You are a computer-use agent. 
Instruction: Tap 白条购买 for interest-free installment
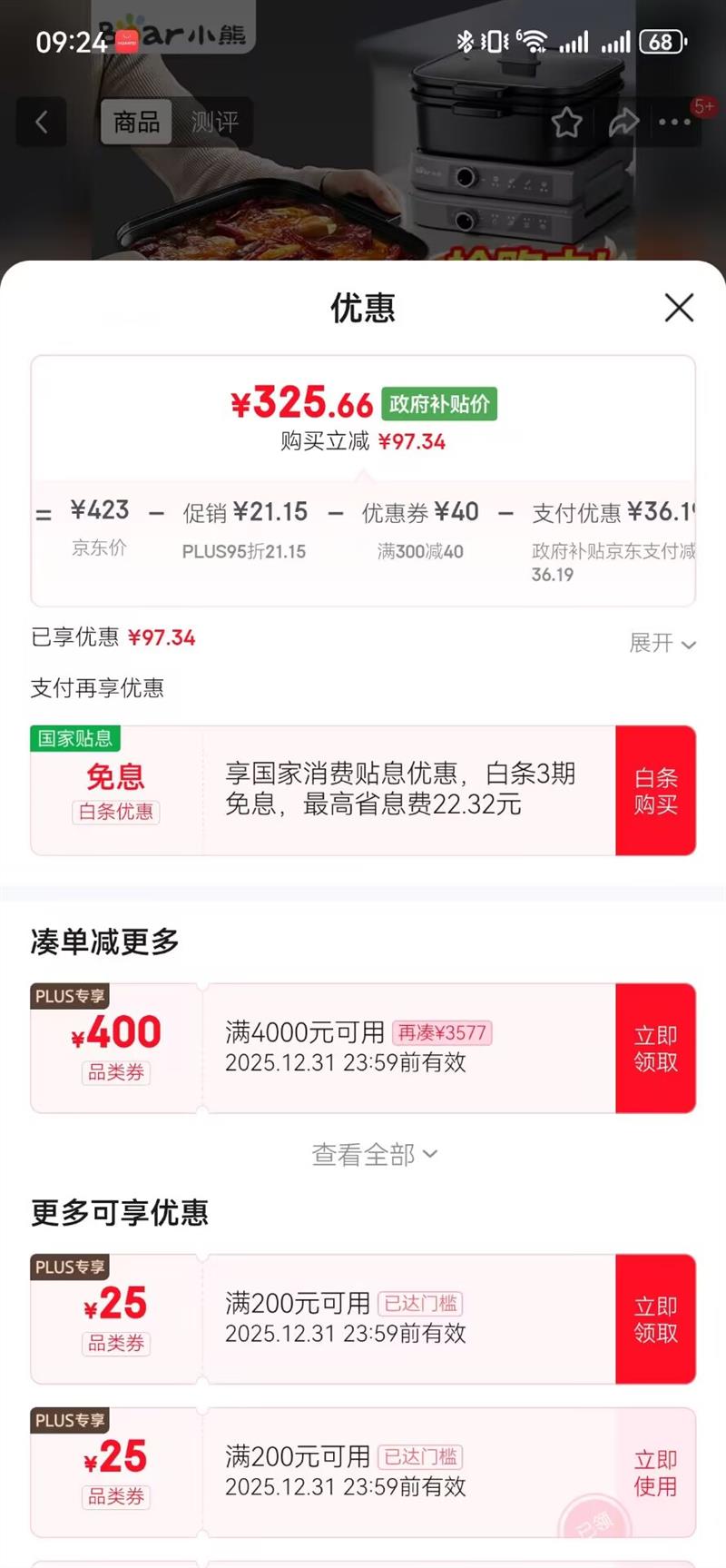point(655,791)
